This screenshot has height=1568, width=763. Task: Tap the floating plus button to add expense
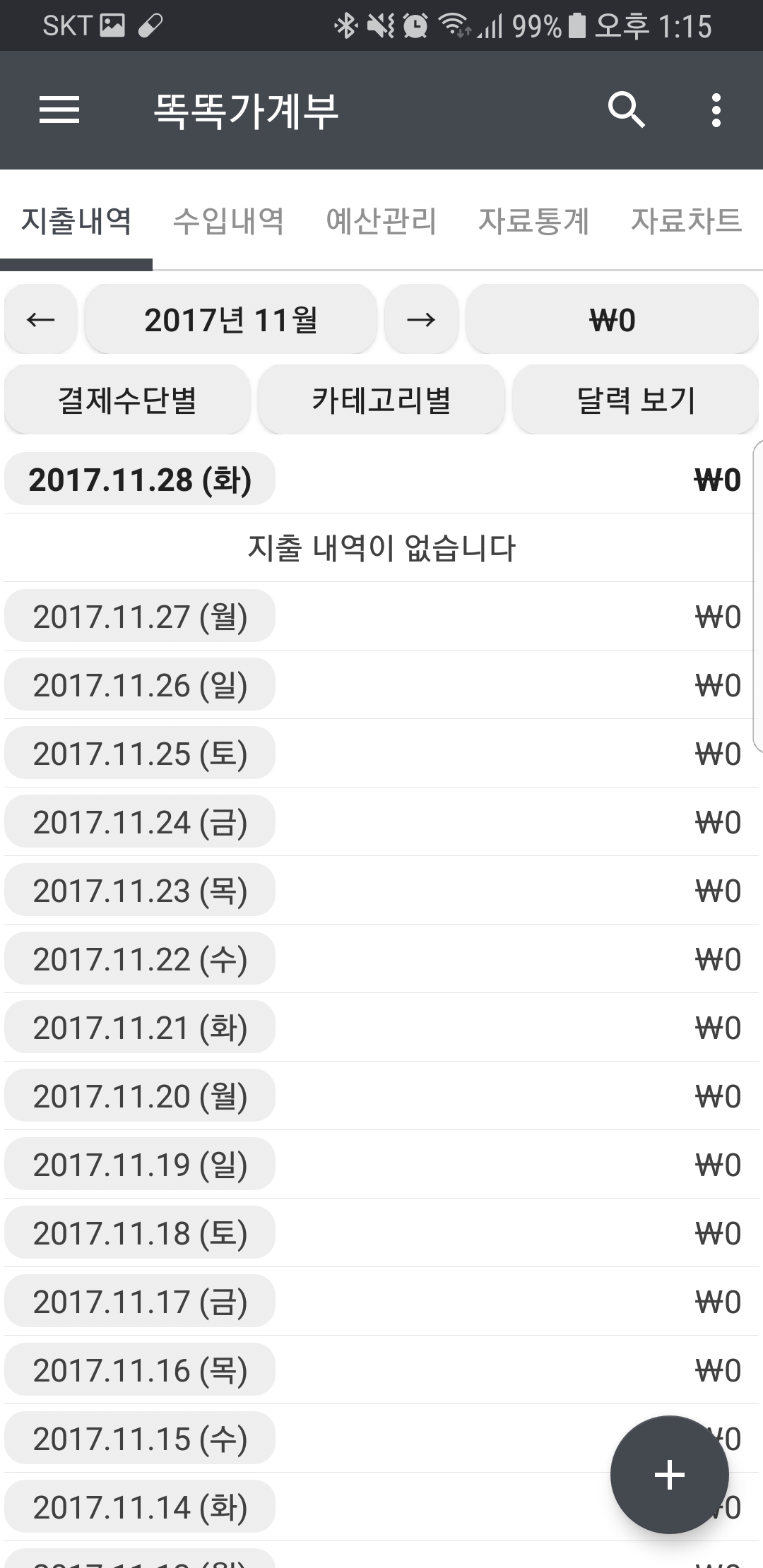(668, 1474)
